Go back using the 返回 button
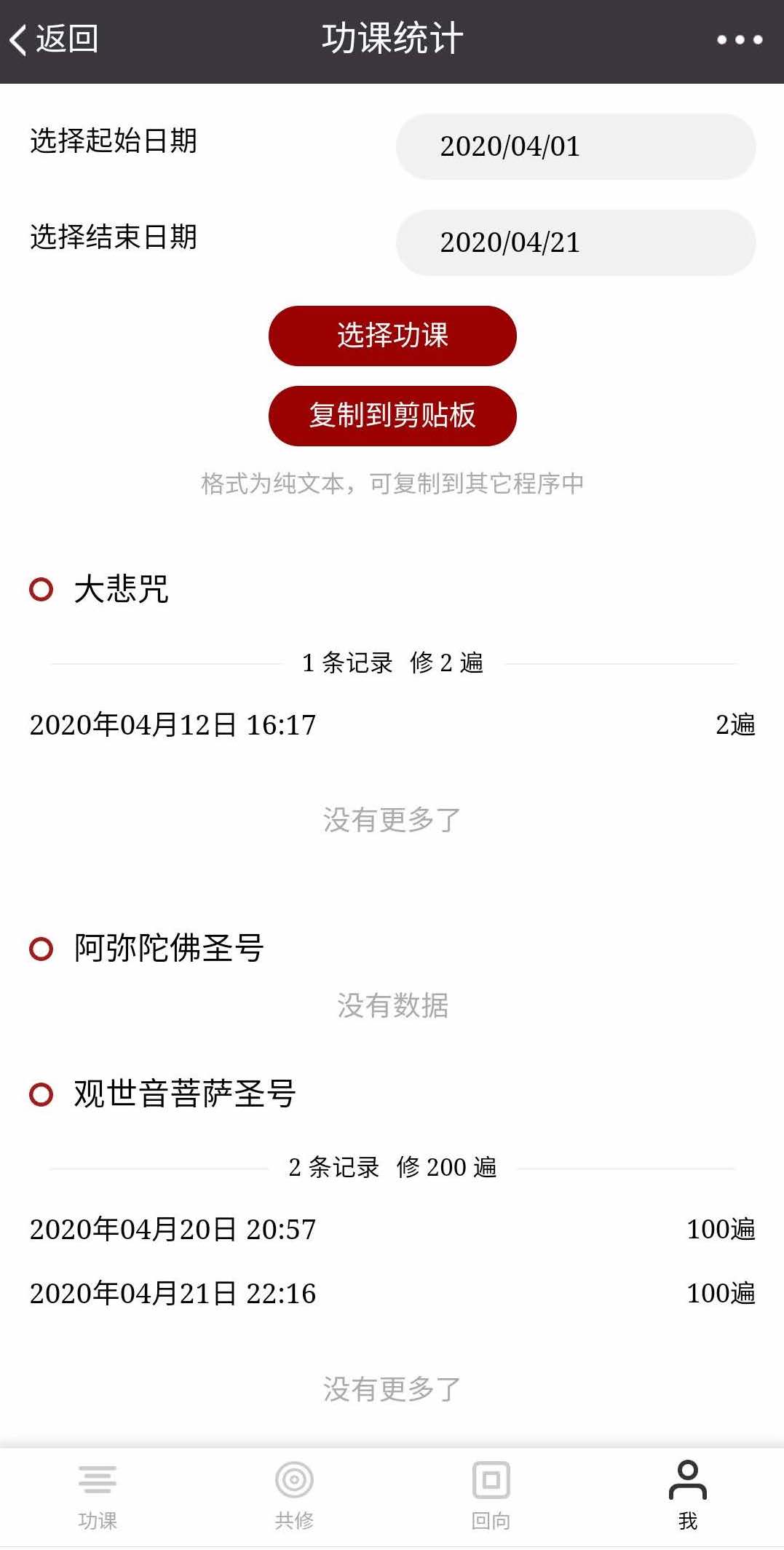The width and height of the screenshot is (784, 1550). click(x=55, y=39)
